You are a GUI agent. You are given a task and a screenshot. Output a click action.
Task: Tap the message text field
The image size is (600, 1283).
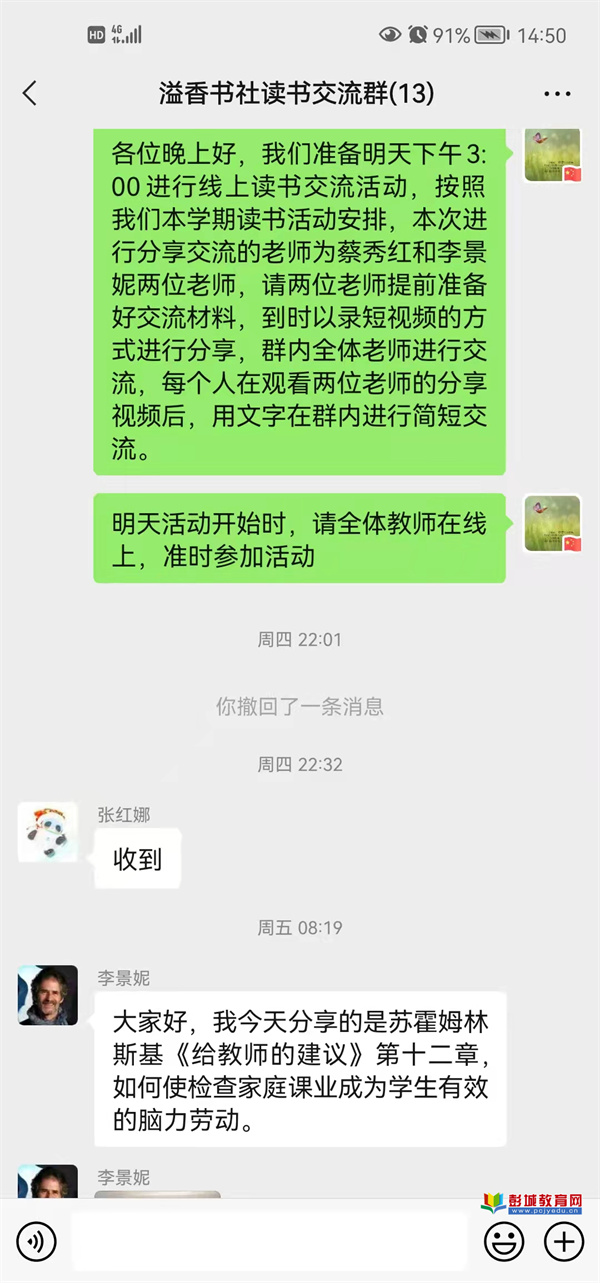coord(268,1242)
